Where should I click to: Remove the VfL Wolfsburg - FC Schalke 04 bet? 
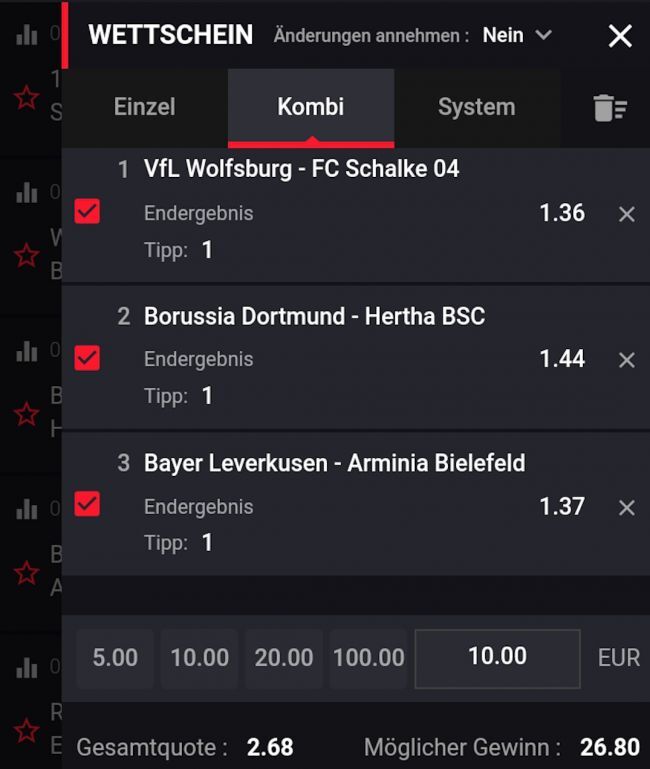pyautogui.click(x=626, y=214)
